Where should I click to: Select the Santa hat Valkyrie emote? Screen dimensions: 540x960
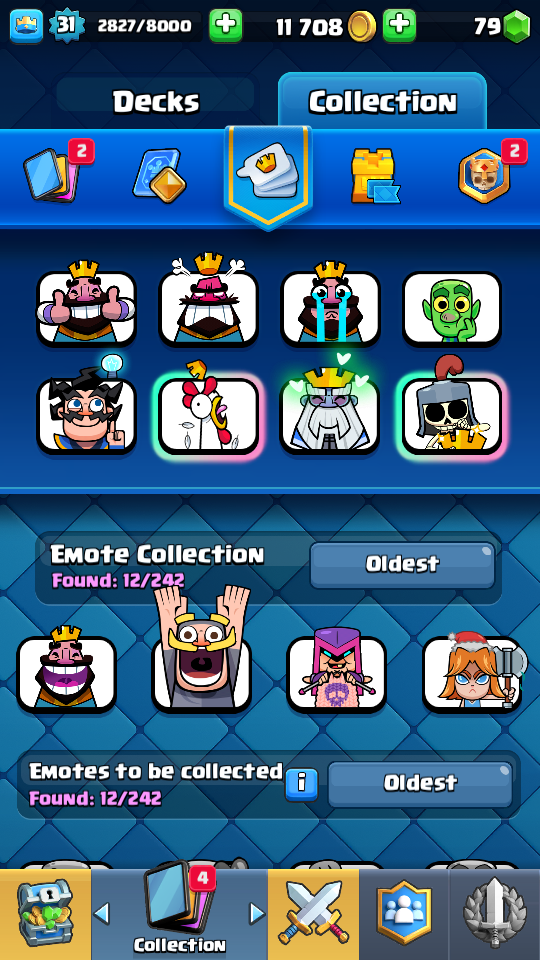[473, 672]
